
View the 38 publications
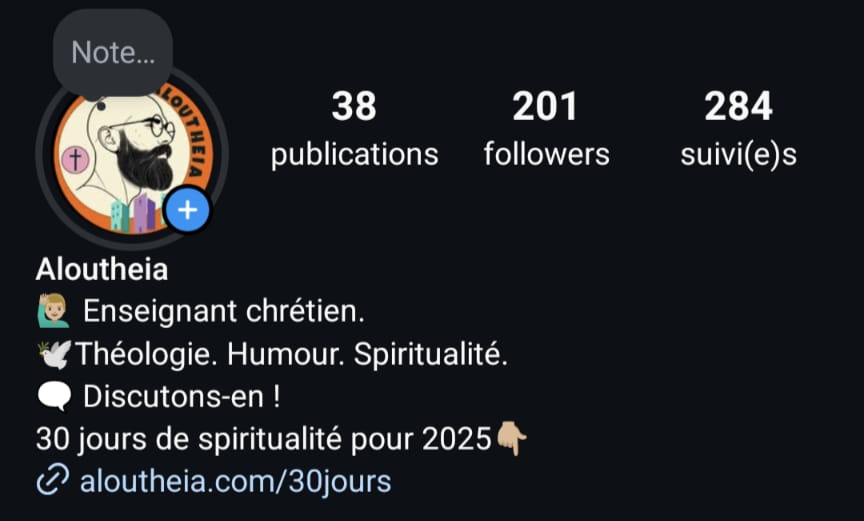[x=354, y=130]
